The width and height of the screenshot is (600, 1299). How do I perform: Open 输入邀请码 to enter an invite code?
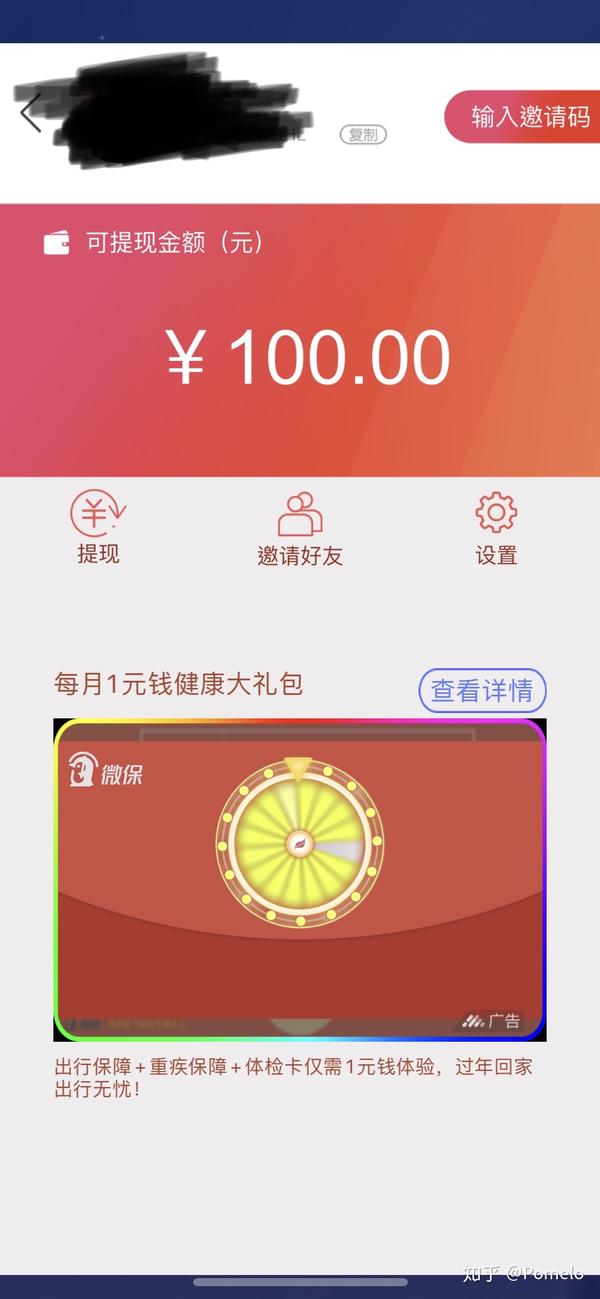point(528,117)
